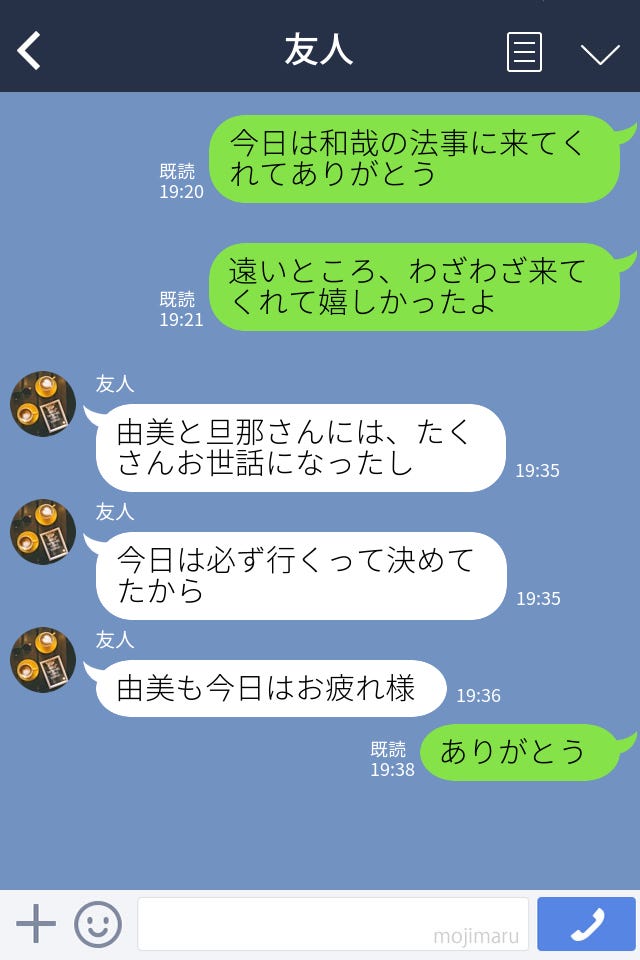Screen dimensions: 640x960
Task: Go back from the 友人 chat
Action: pos(30,51)
